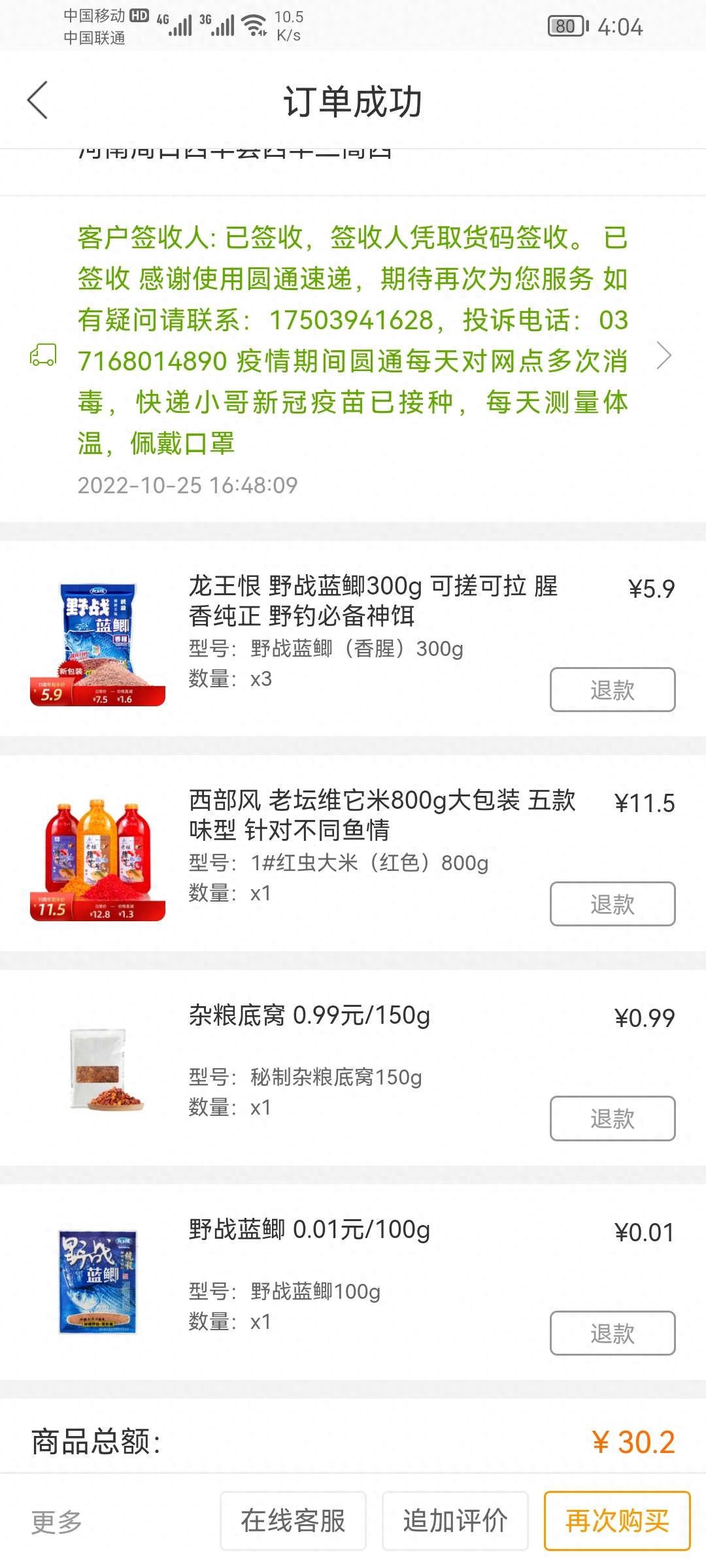Image resolution: width=706 pixels, height=1568 pixels.
Task: Open the 野战蓝鲫100g product image
Action: pos(97,1282)
